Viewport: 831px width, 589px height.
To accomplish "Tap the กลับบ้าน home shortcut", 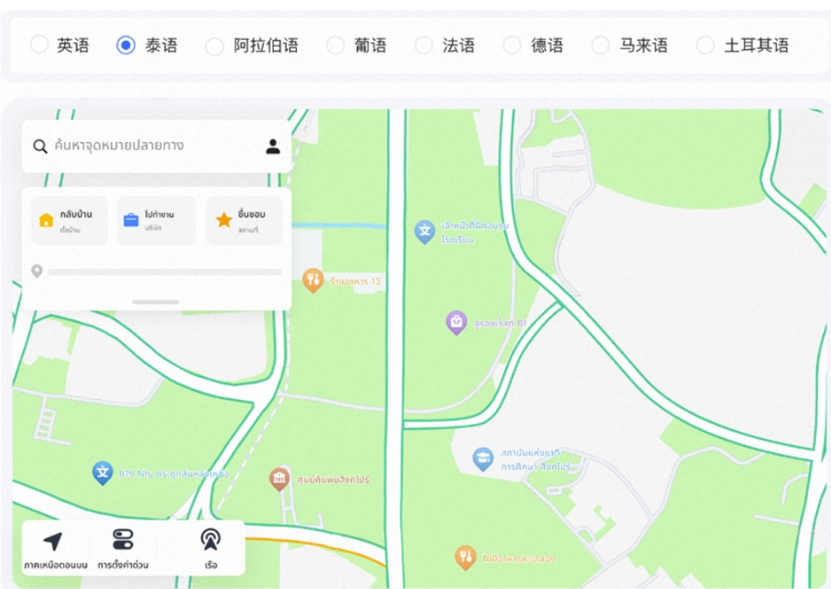I will [x=68, y=220].
